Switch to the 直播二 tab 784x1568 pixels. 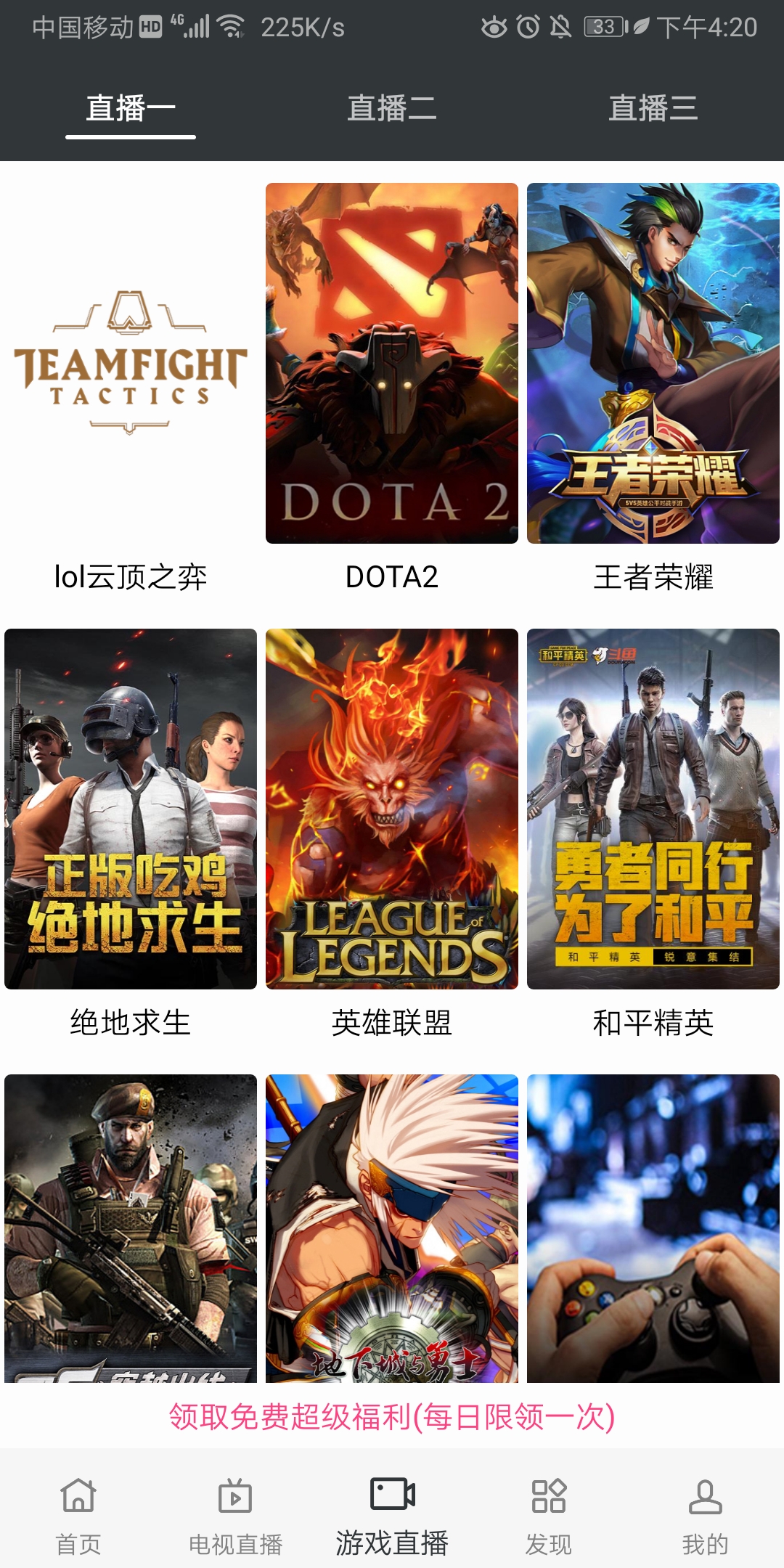tap(392, 109)
